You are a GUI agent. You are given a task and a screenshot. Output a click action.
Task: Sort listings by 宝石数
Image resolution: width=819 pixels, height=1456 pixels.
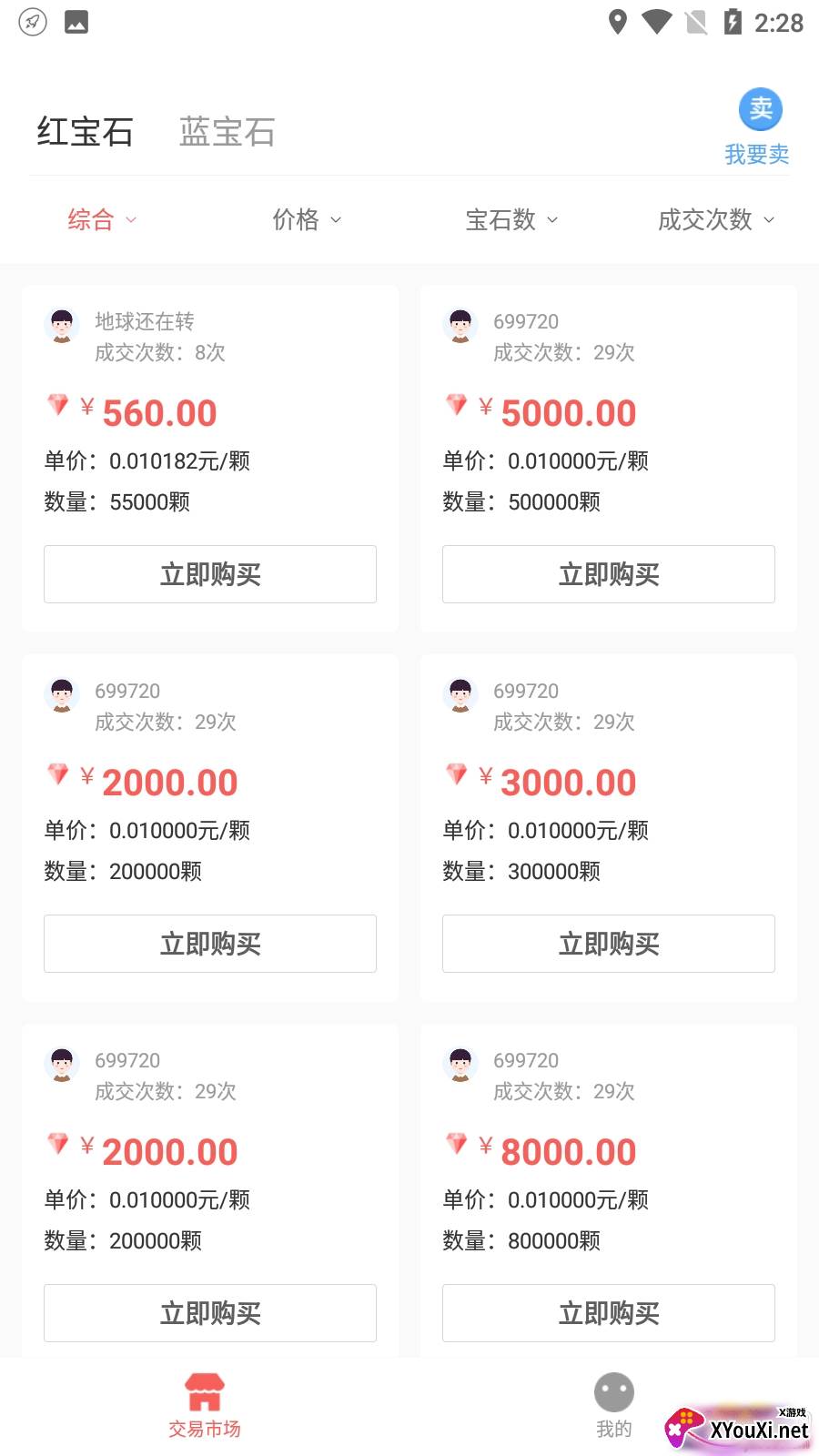point(511,219)
